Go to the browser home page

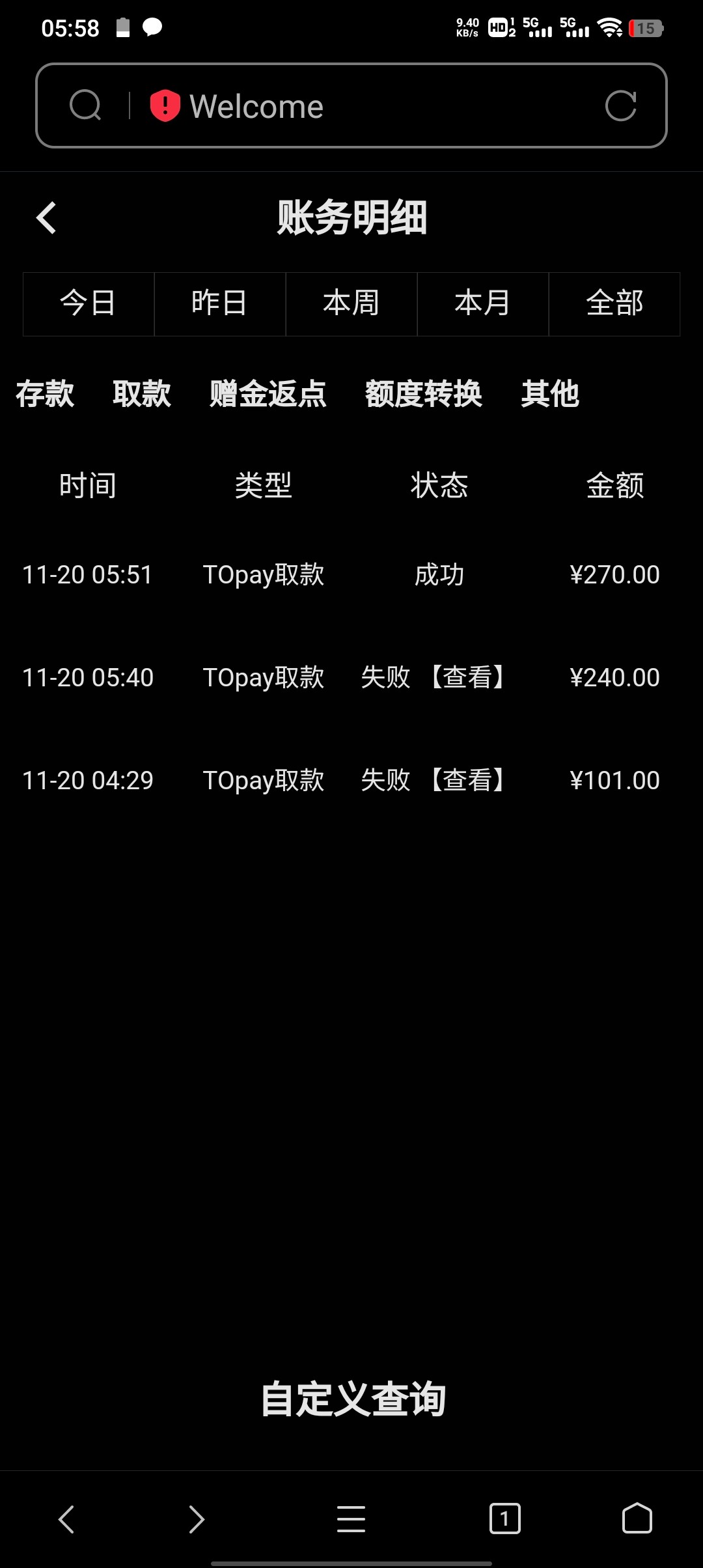pos(637,1519)
